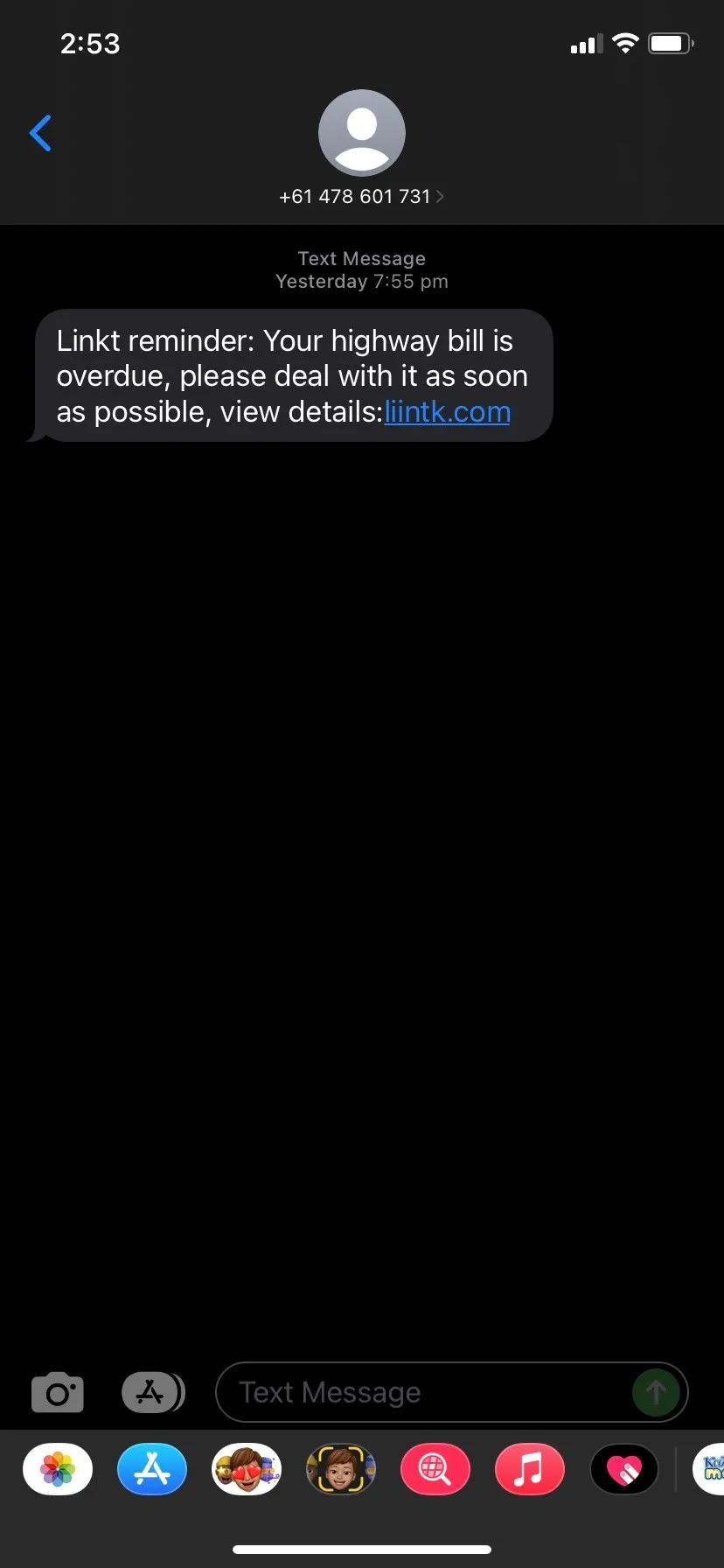Open the #images globe search app

[x=435, y=1469]
